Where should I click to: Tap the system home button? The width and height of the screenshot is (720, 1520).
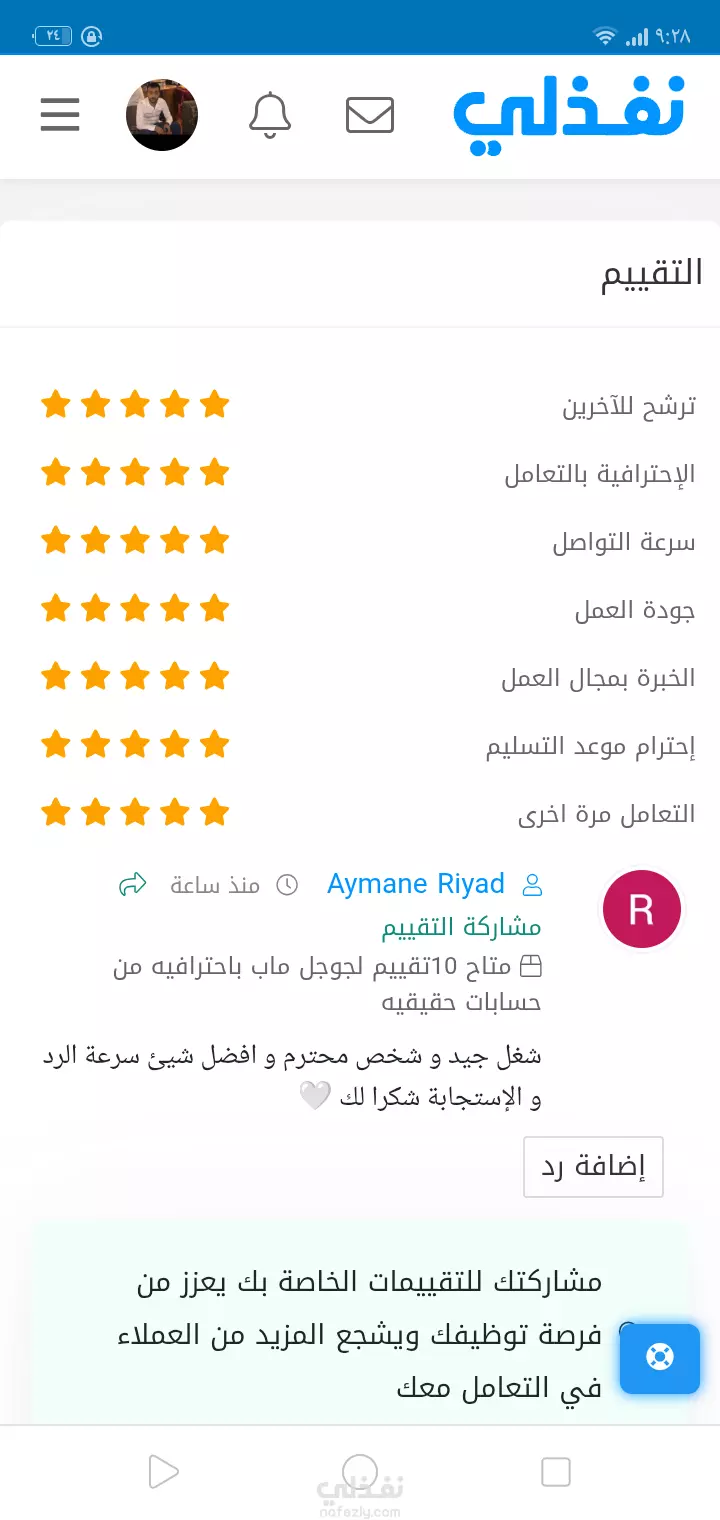tap(360, 1471)
